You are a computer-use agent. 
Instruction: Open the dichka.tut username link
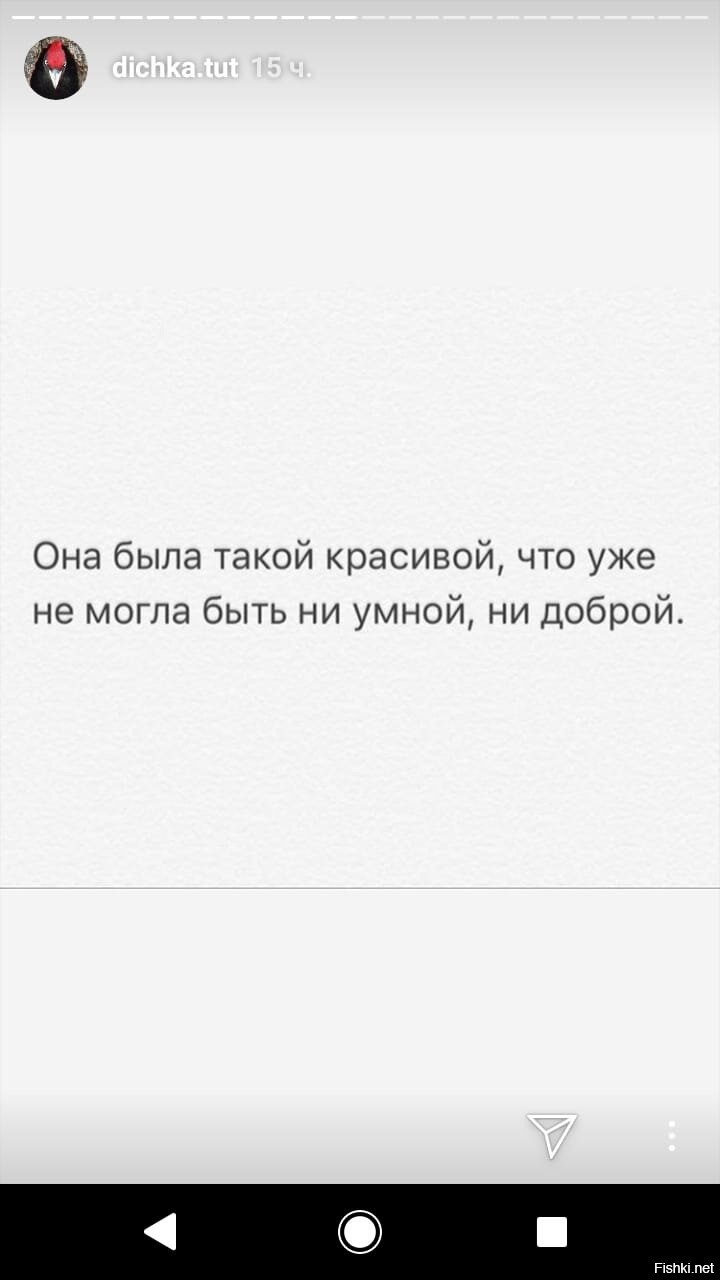pos(174,68)
